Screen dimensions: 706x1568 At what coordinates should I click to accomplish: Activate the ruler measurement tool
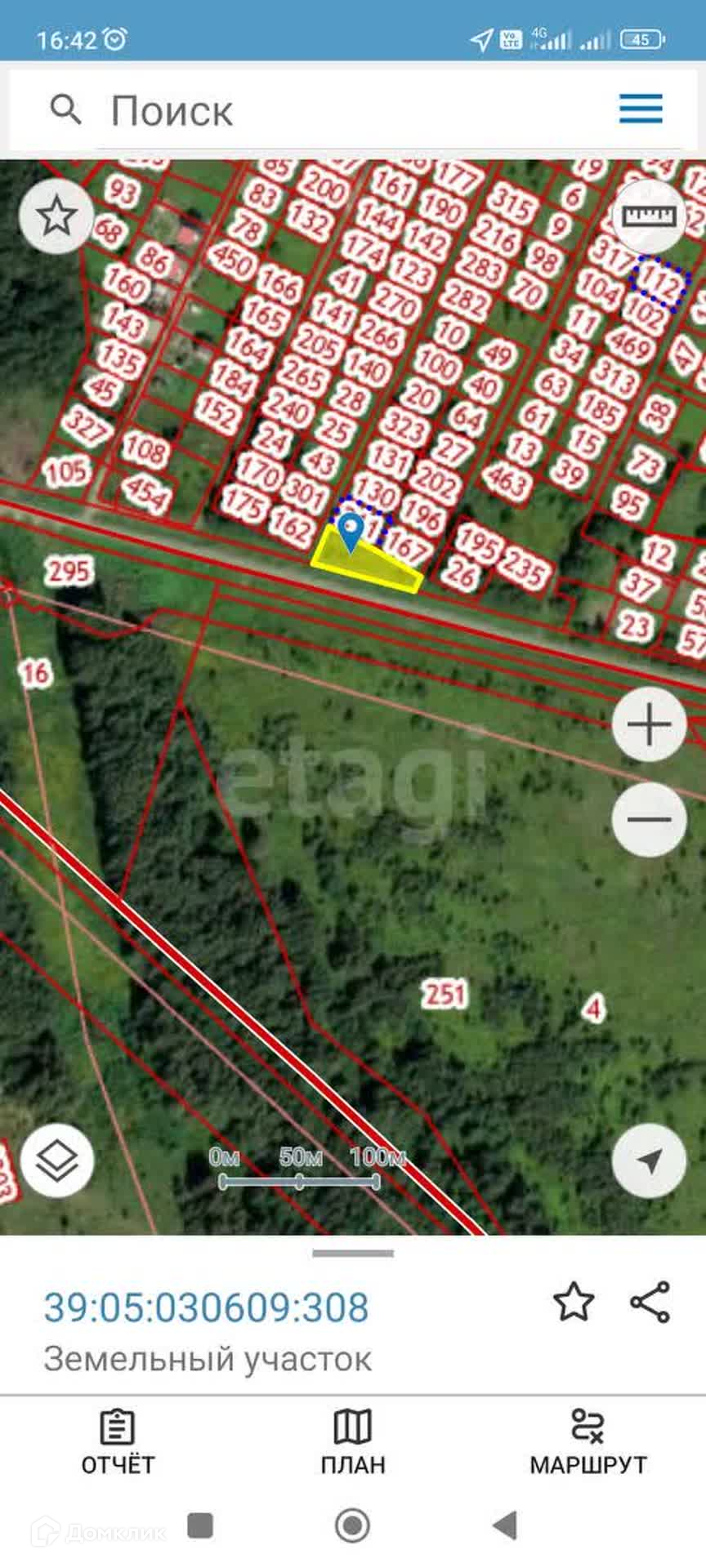tap(650, 216)
